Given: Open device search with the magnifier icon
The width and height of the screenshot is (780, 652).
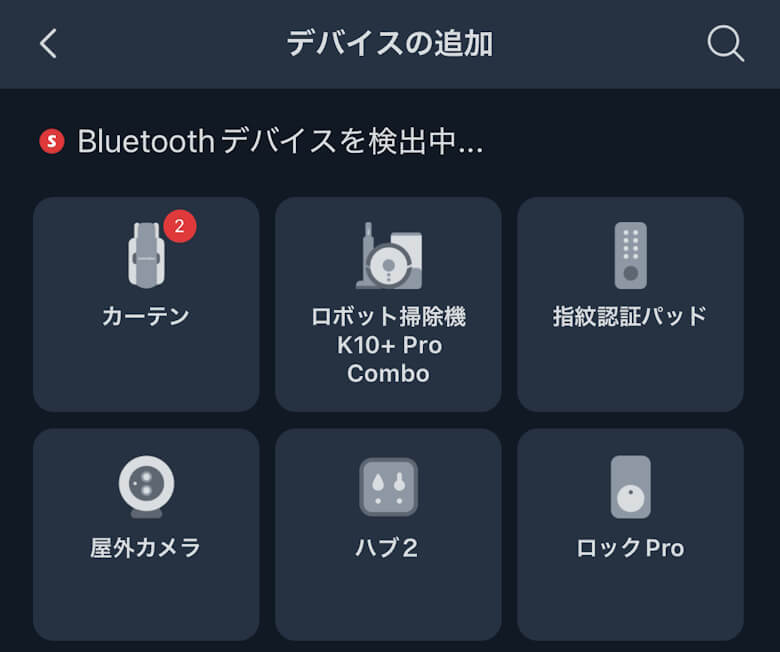Looking at the screenshot, I should tap(725, 44).
